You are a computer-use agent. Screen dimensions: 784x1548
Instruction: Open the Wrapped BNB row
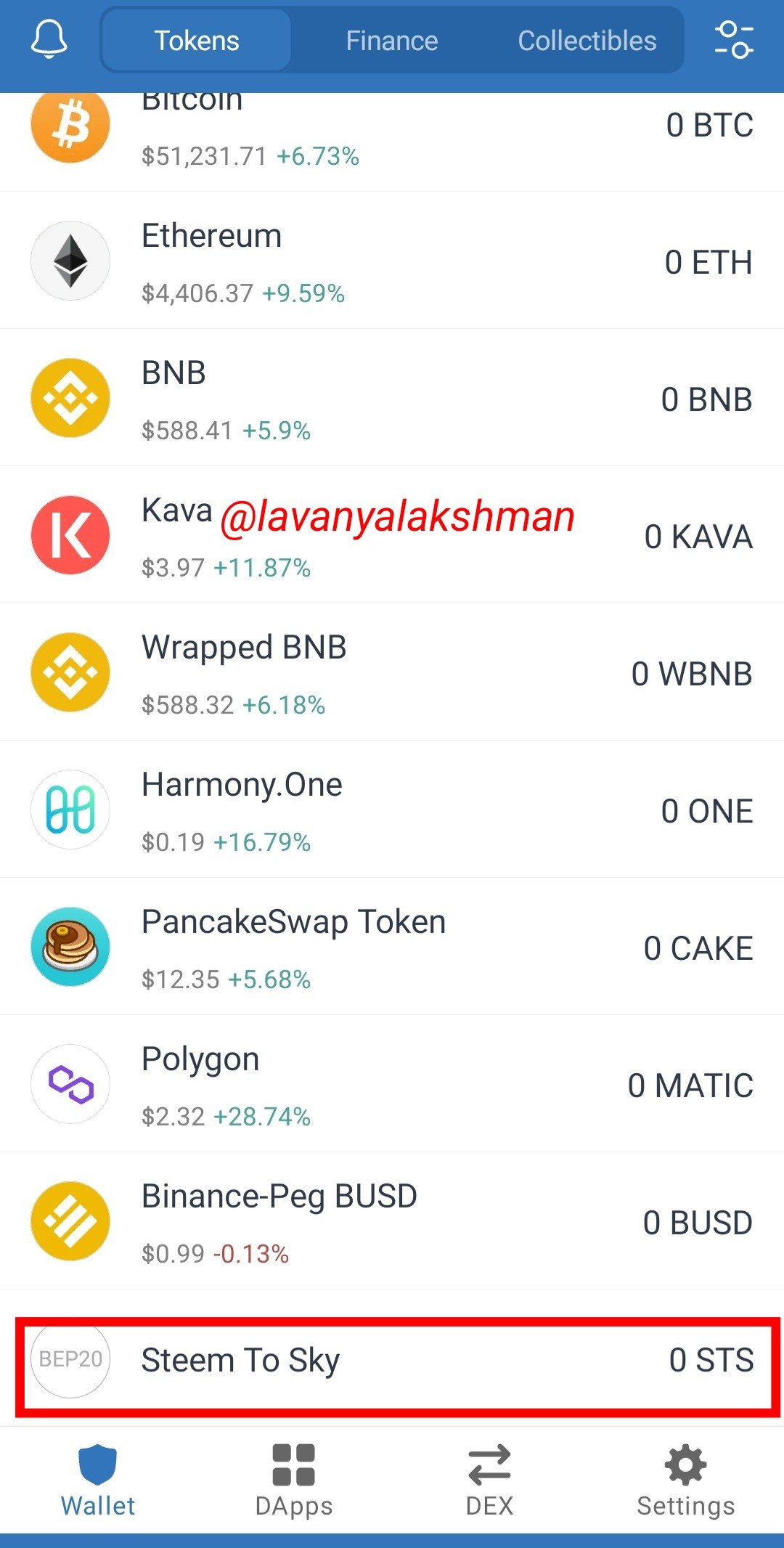[x=392, y=672]
